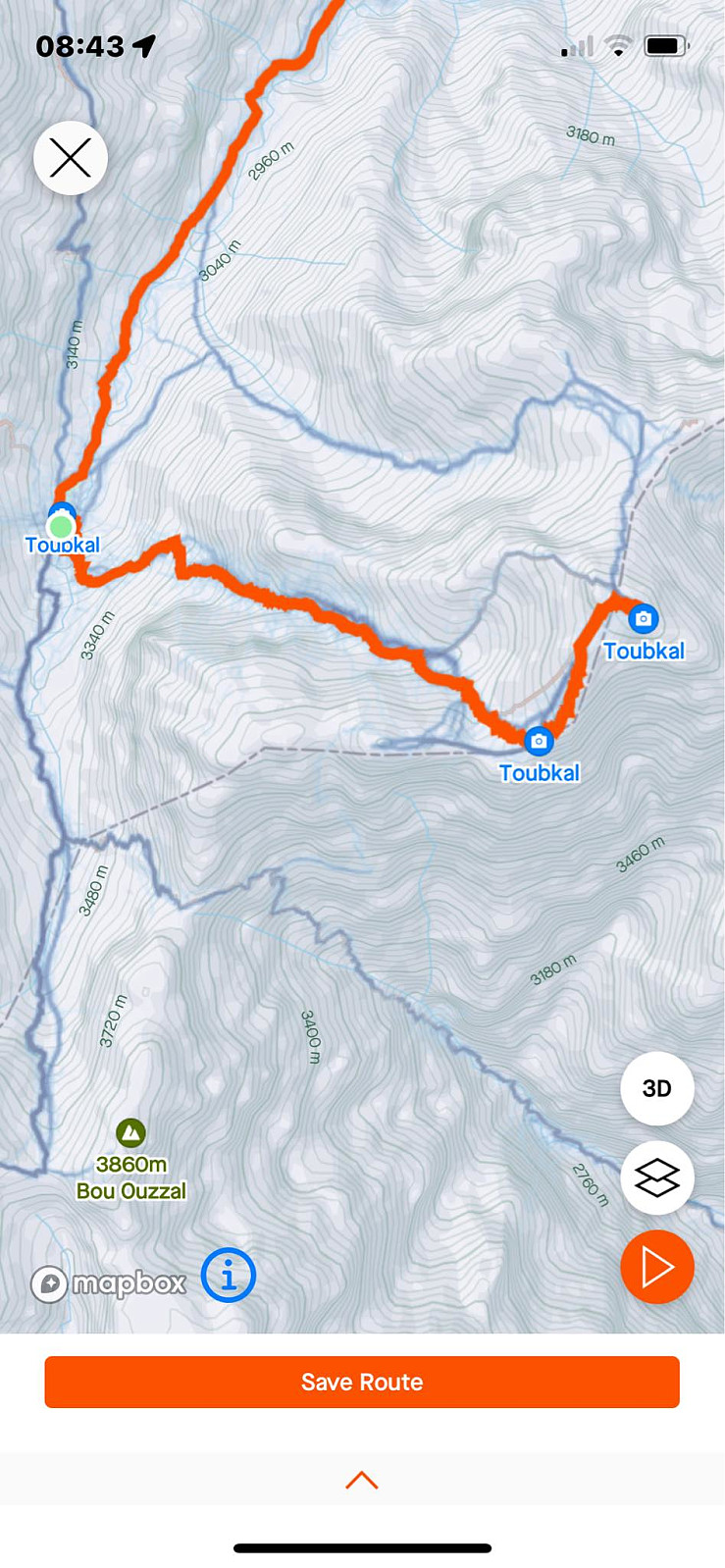Switch the map to 3D view

click(x=657, y=1088)
